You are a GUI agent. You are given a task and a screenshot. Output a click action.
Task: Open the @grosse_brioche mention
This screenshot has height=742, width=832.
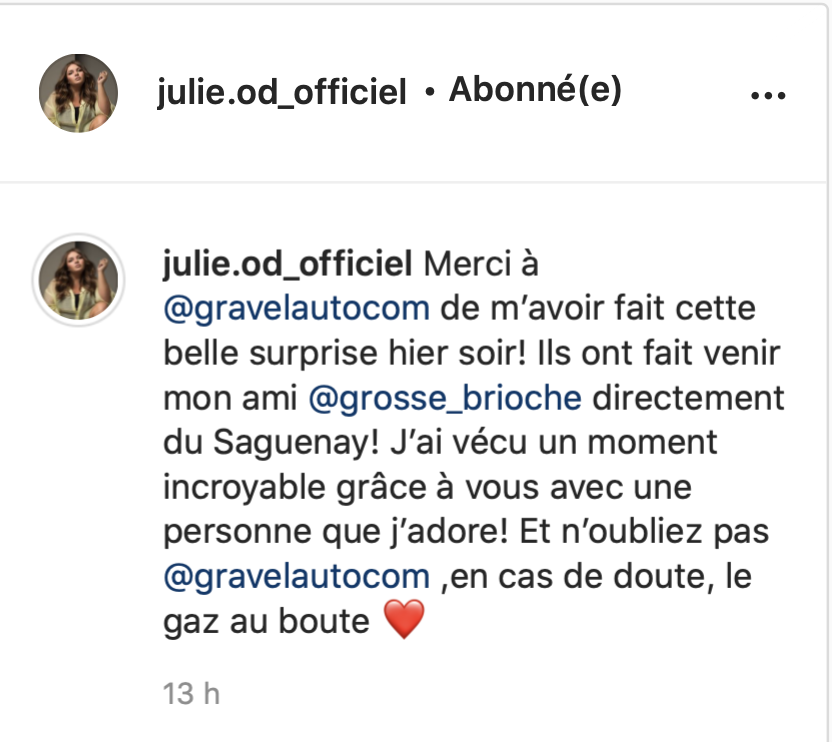click(x=445, y=397)
